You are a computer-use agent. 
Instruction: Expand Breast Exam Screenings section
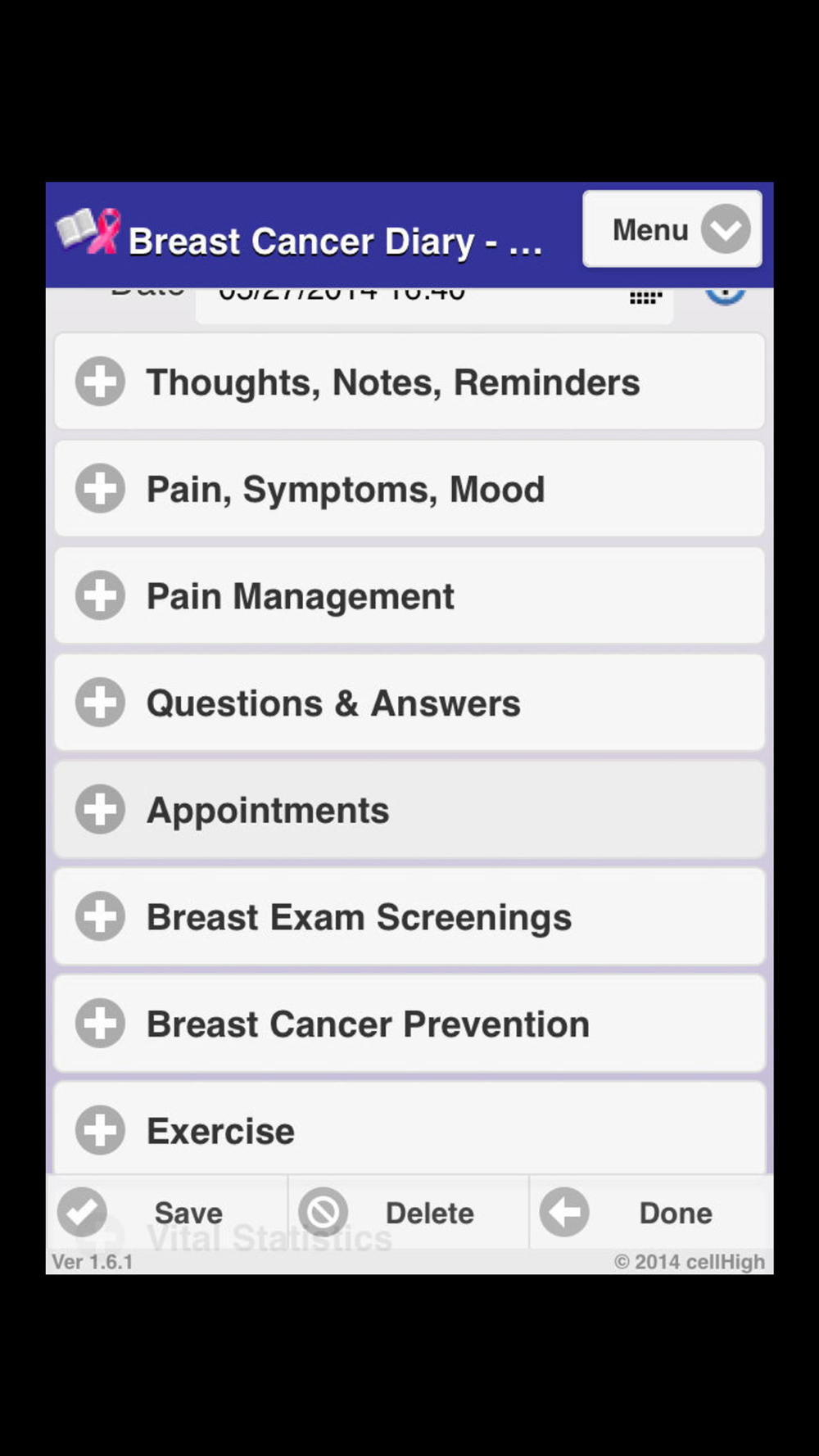tap(409, 917)
